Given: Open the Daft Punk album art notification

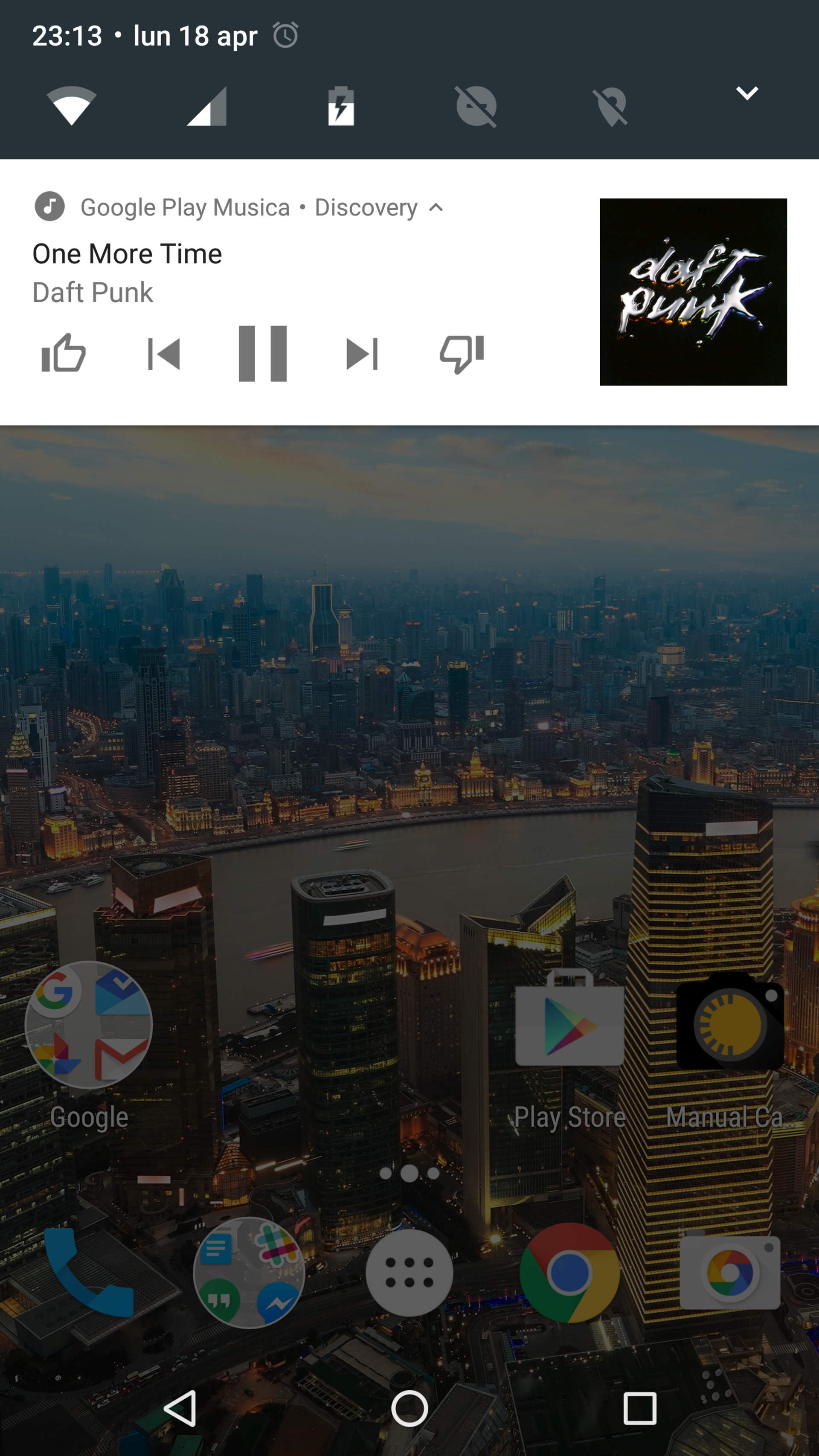Looking at the screenshot, I should pyautogui.click(x=693, y=292).
